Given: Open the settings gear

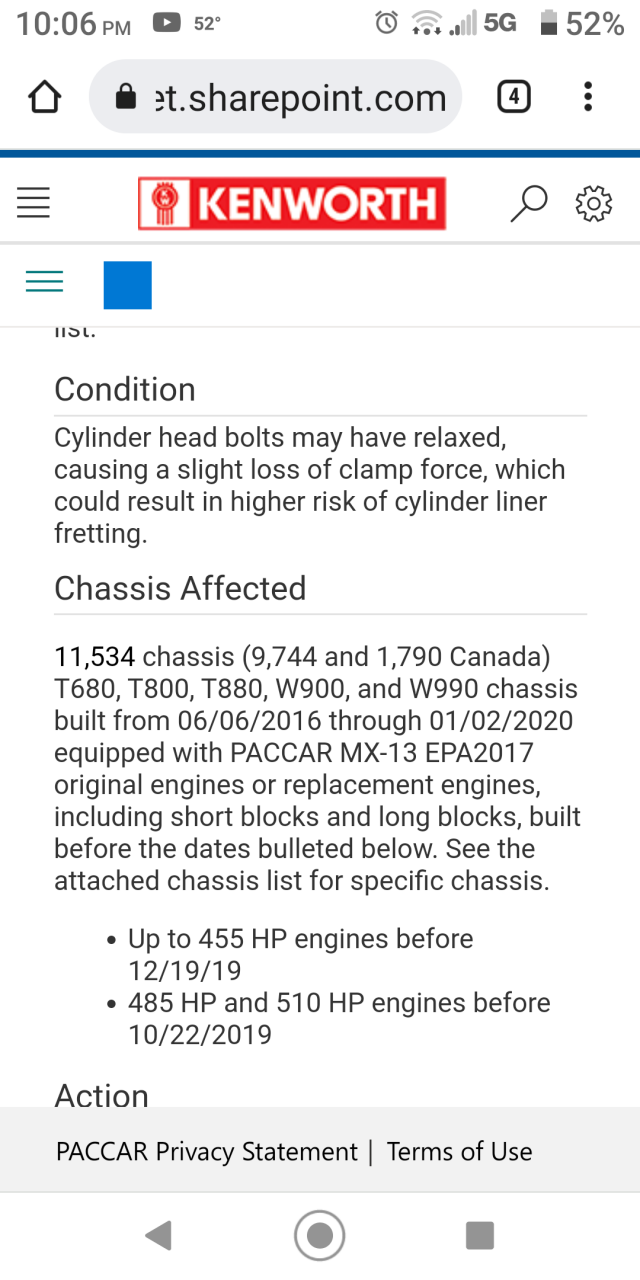Looking at the screenshot, I should coord(593,204).
